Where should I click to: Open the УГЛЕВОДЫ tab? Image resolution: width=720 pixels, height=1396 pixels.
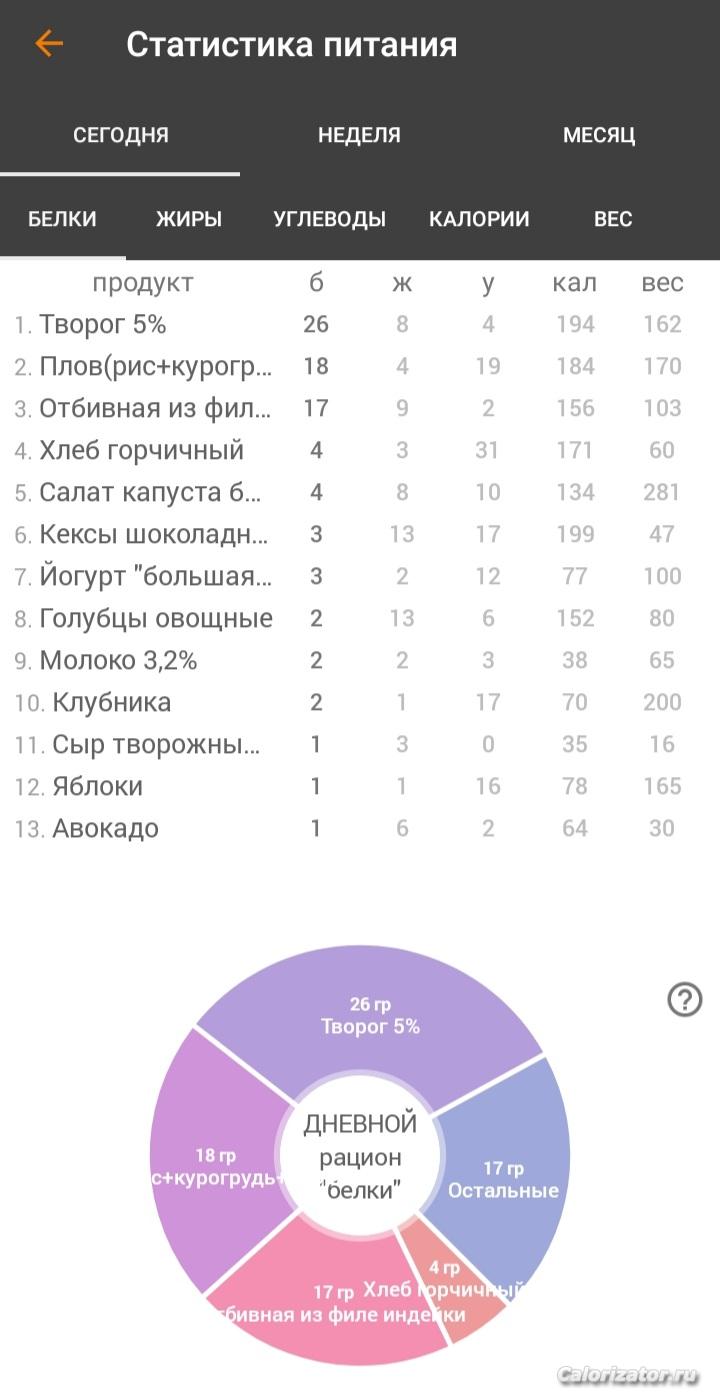click(x=330, y=219)
